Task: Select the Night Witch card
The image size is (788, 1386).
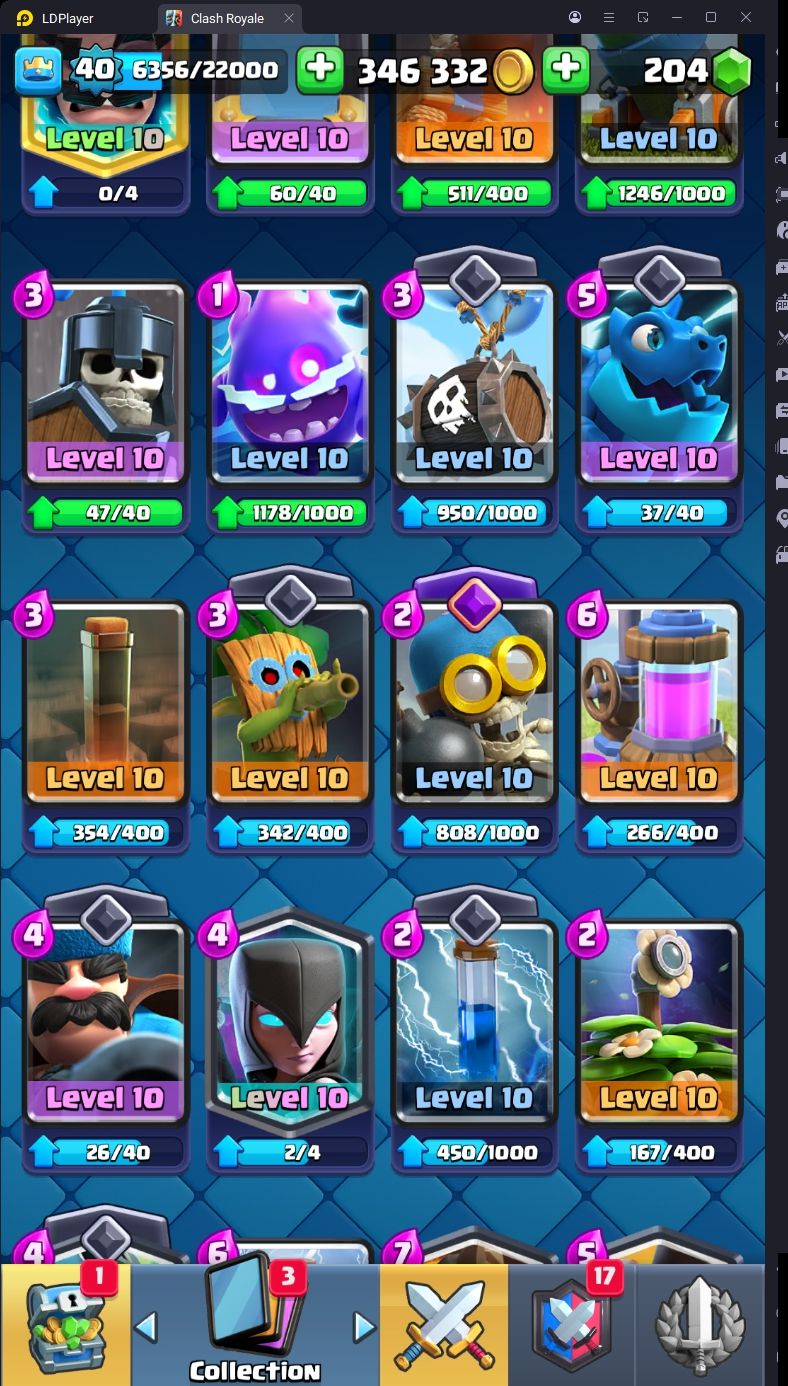Action: click(290, 1025)
